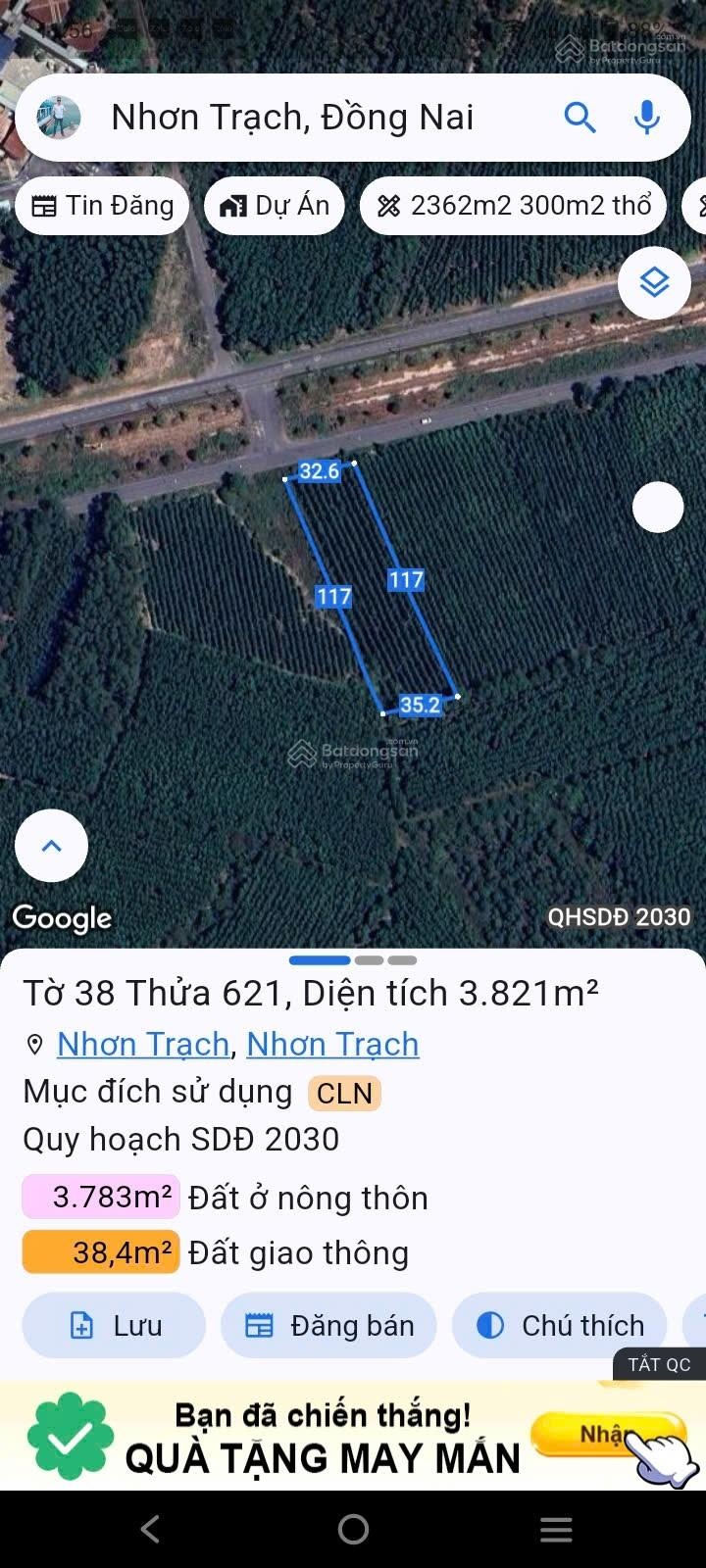
Task: Tap the pink 3.783m² land area swatch
Action: point(99,1197)
